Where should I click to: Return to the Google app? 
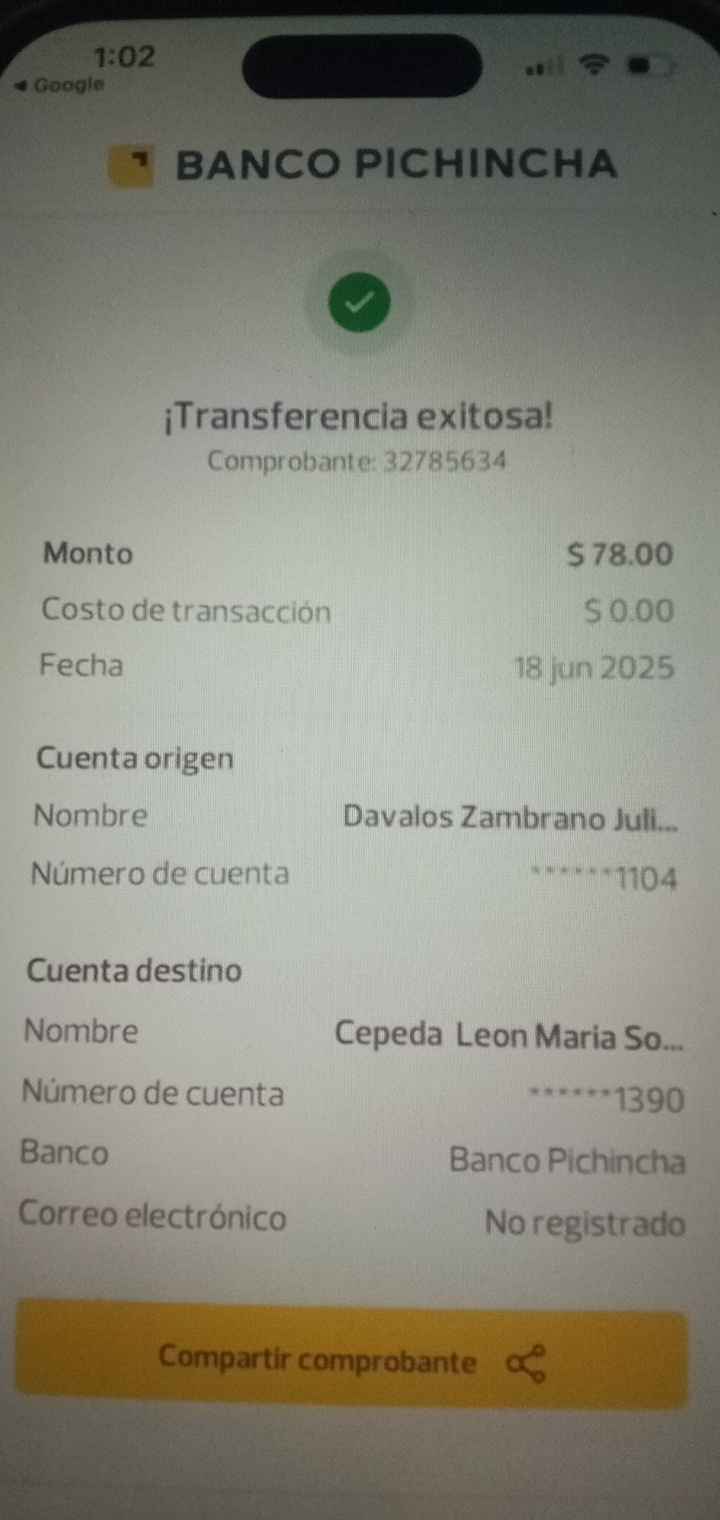click(62, 86)
